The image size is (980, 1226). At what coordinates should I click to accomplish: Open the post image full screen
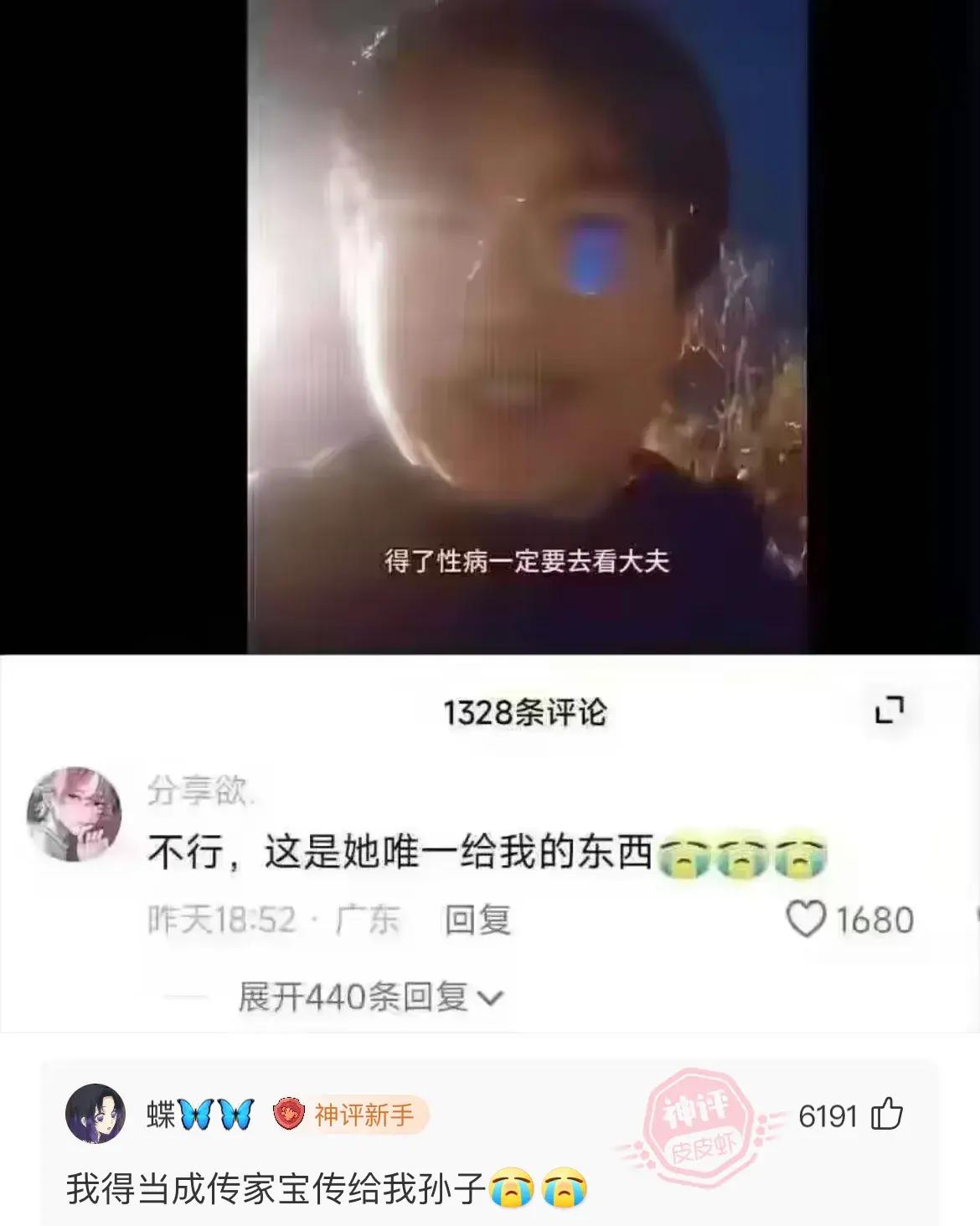tap(528, 327)
